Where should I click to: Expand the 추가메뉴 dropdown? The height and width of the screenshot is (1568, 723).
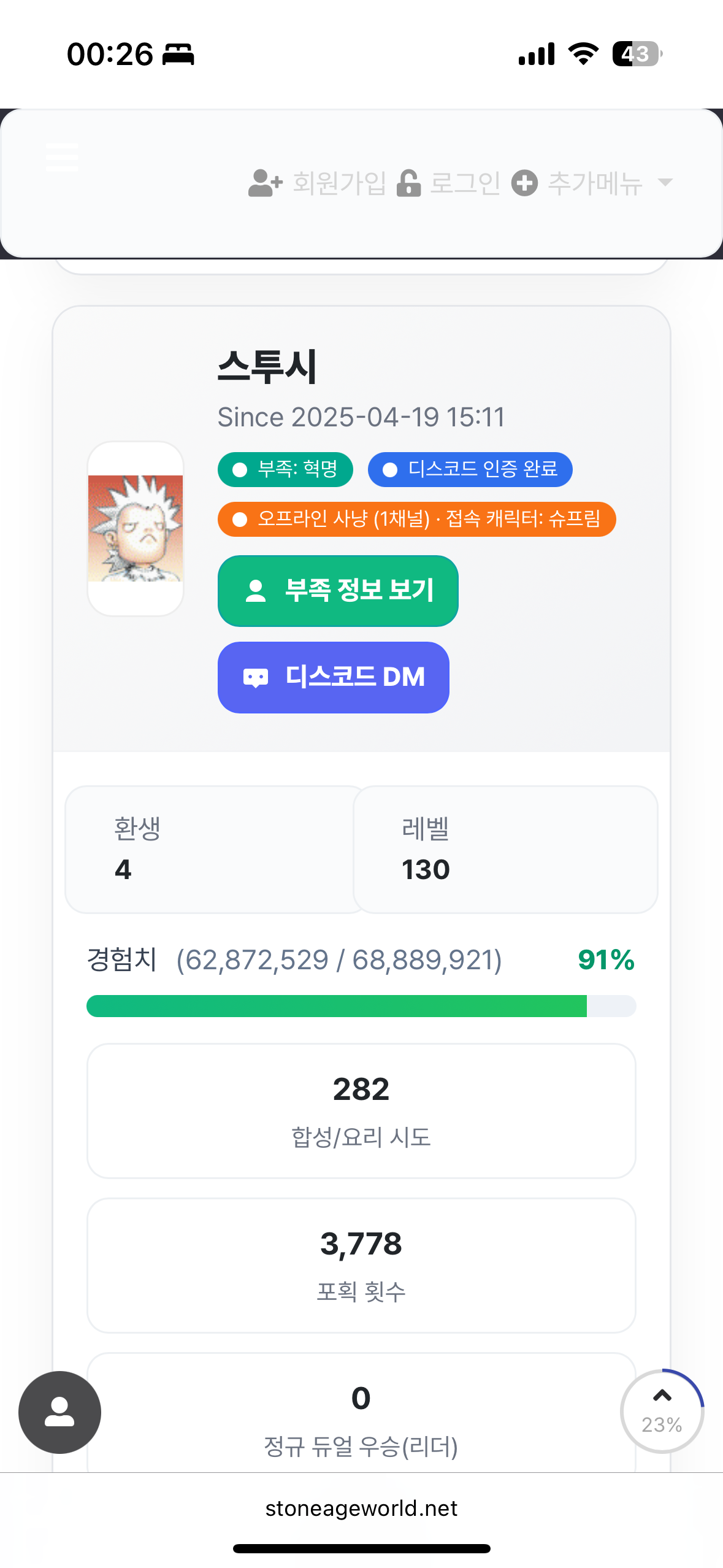(x=592, y=183)
